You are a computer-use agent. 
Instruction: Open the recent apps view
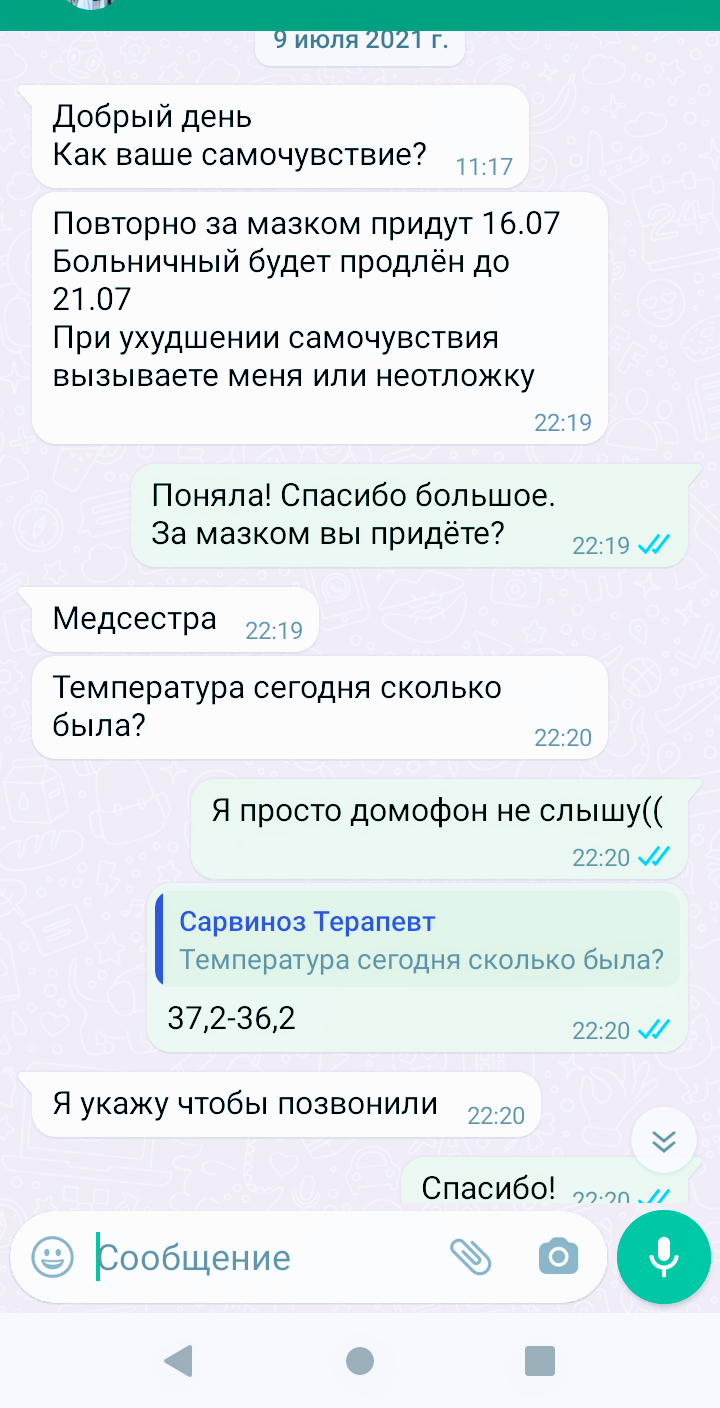tap(540, 1360)
